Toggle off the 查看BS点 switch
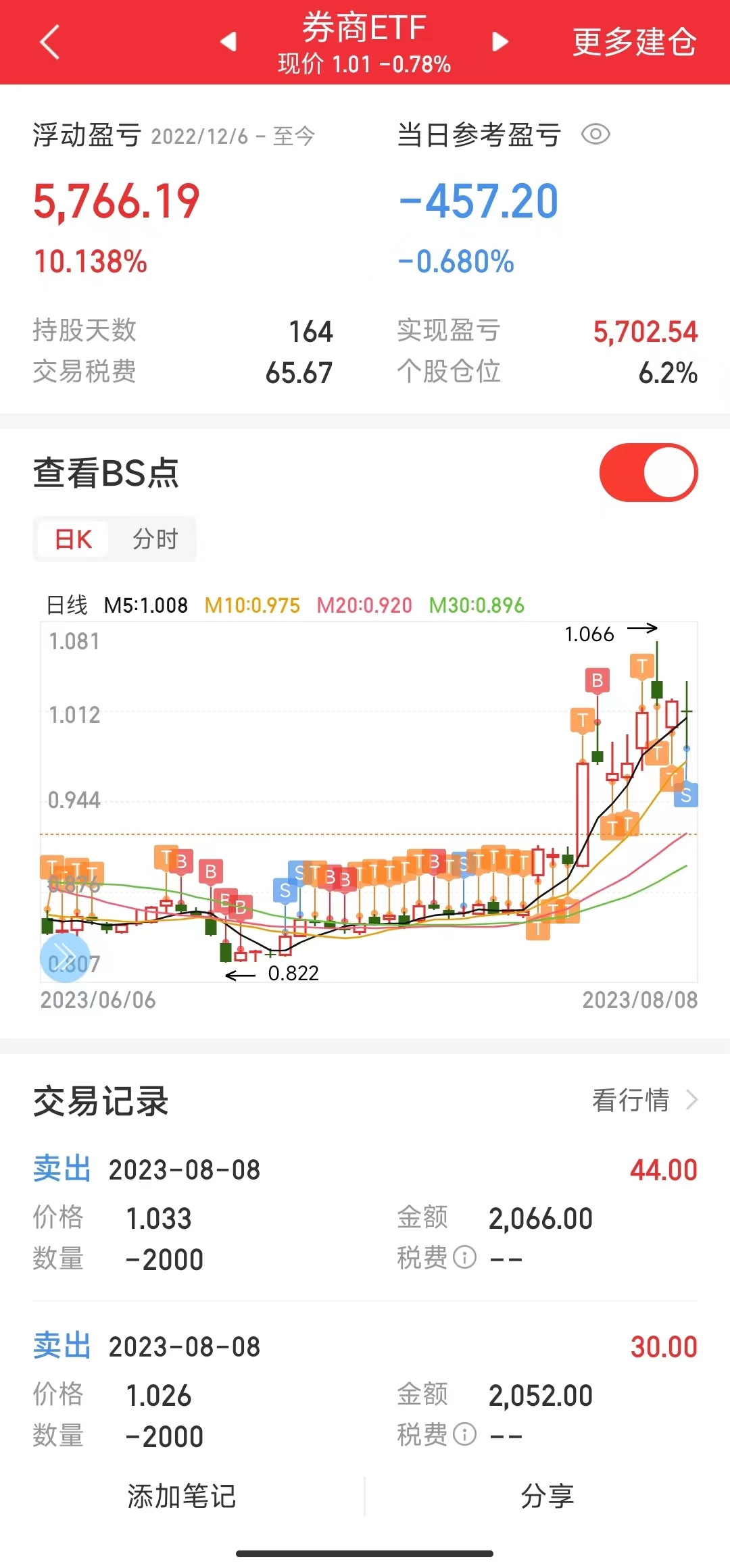This screenshot has height=1568, width=730. coord(648,472)
